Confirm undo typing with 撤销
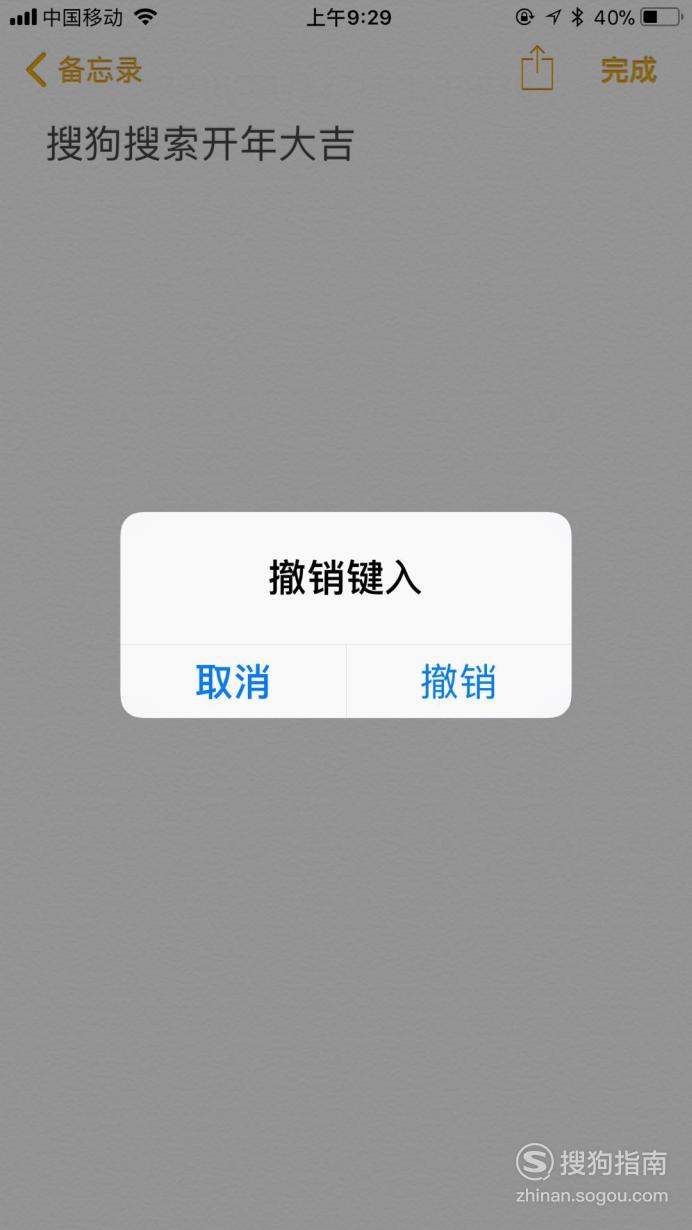 (x=459, y=682)
